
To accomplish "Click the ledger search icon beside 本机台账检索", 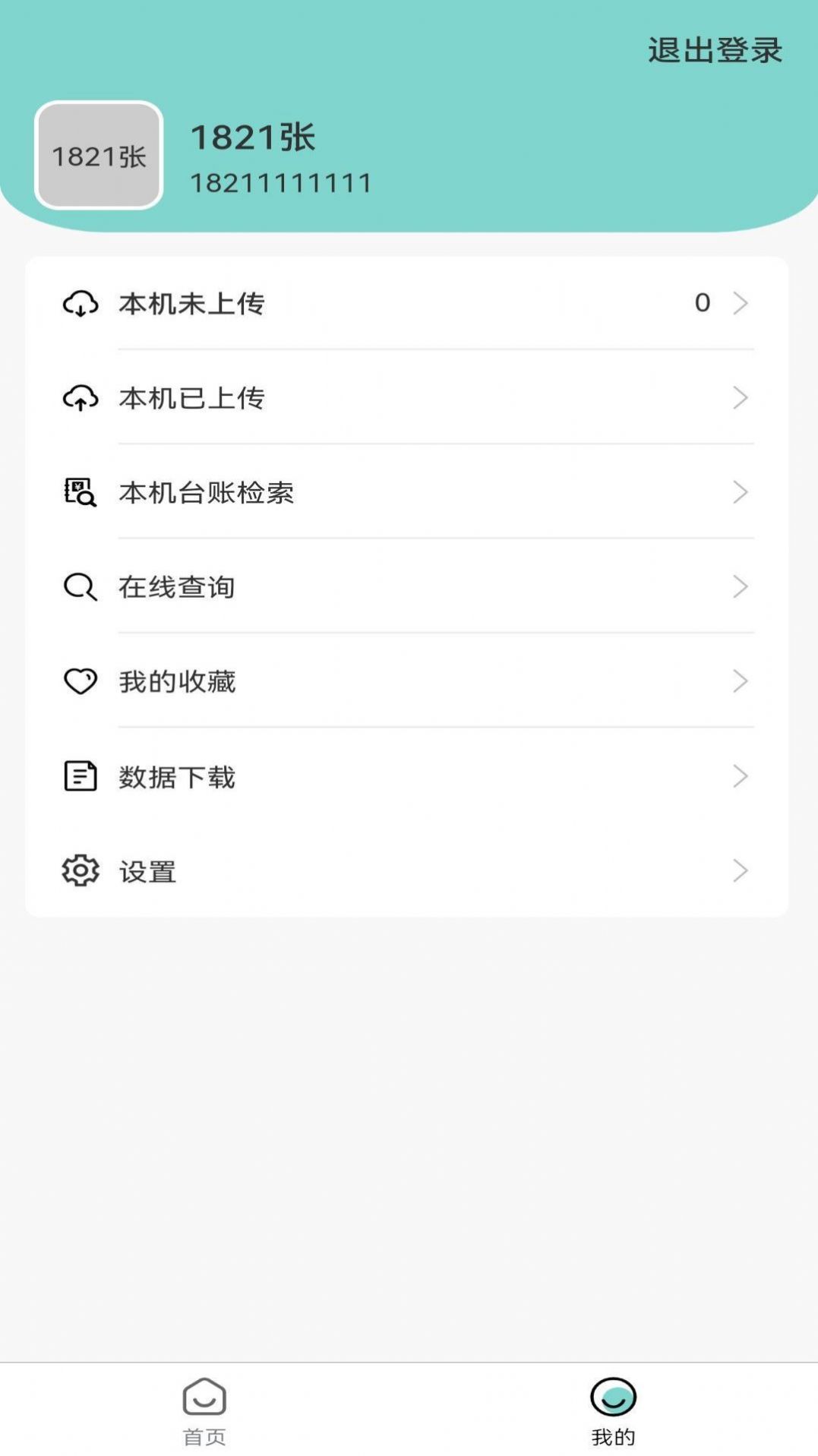I will click(81, 492).
